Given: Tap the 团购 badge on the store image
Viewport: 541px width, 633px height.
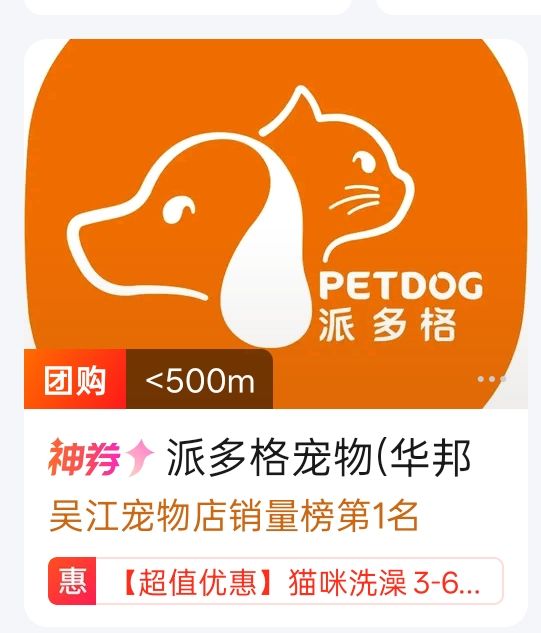Looking at the screenshot, I should click(75, 379).
